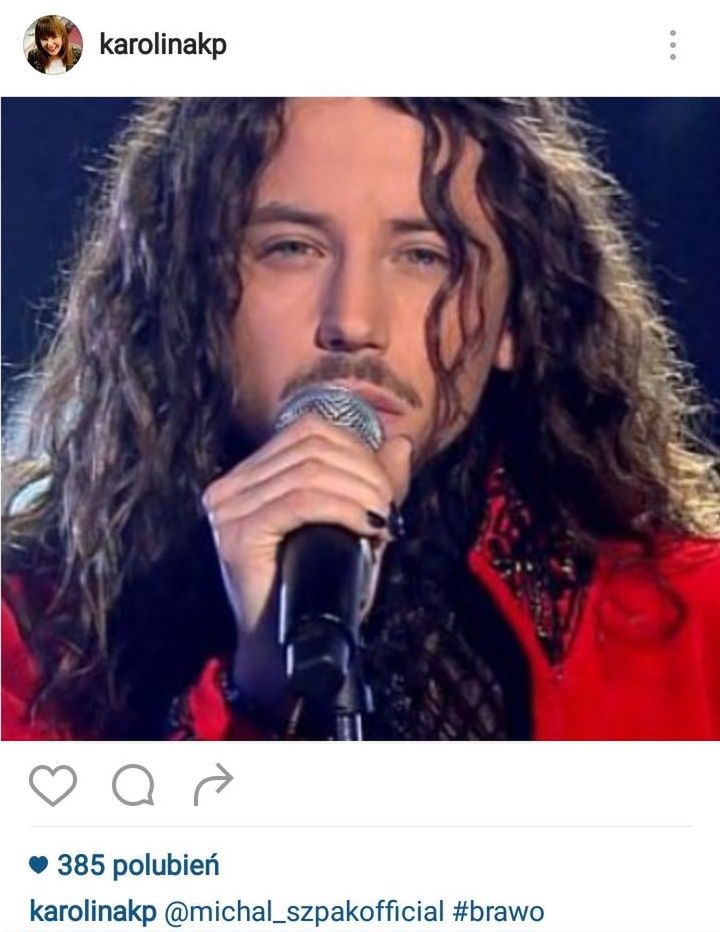This screenshot has height=932, width=720.
Task: Share this post via arrow icon
Action: (212, 784)
